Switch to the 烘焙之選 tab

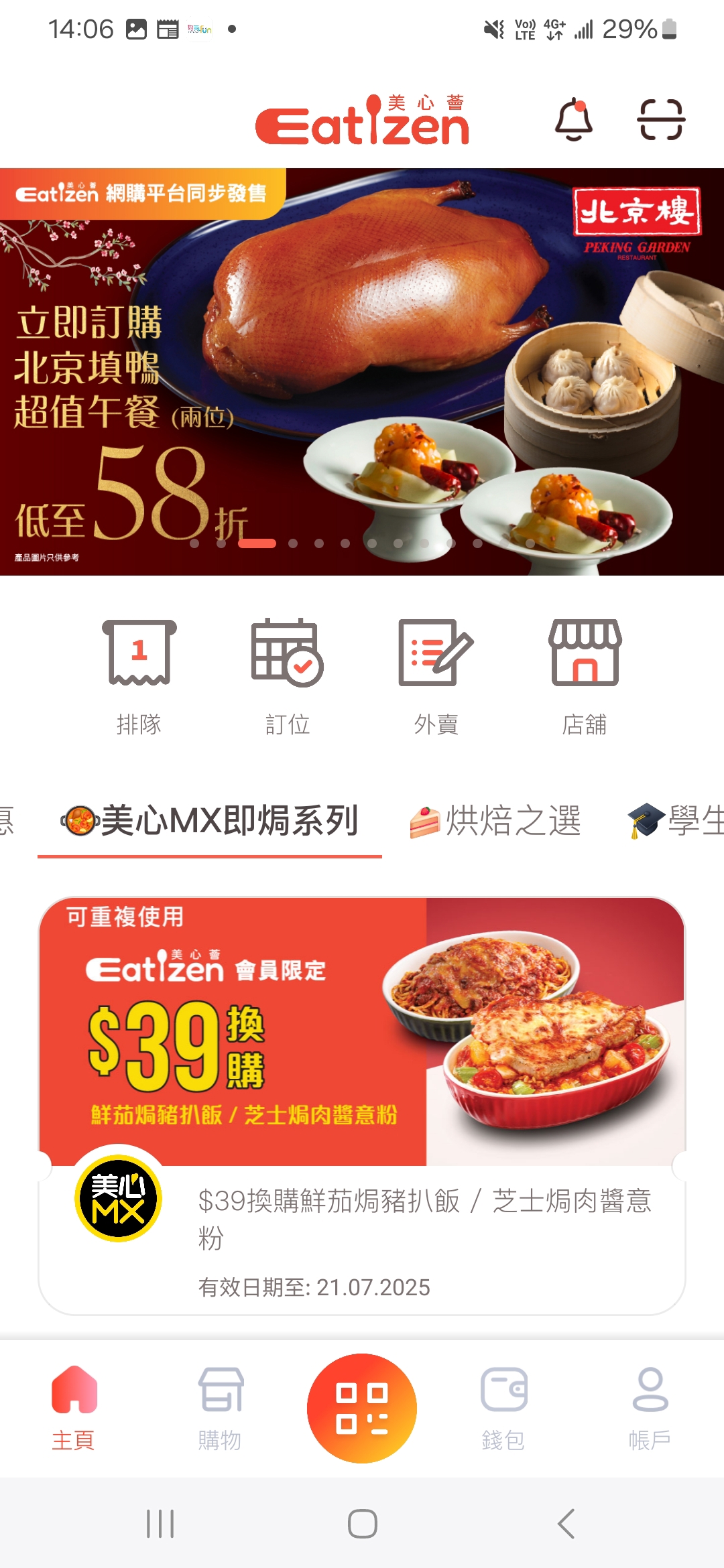[x=495, y=821]
